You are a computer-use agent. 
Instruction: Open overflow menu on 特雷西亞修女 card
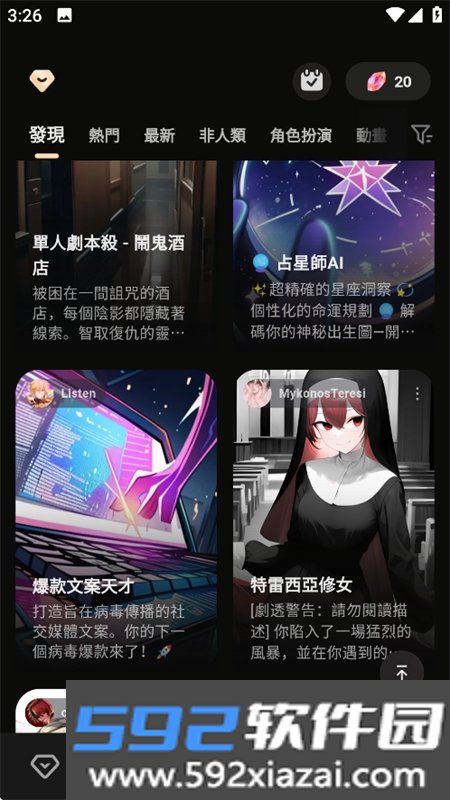point(417,393)
